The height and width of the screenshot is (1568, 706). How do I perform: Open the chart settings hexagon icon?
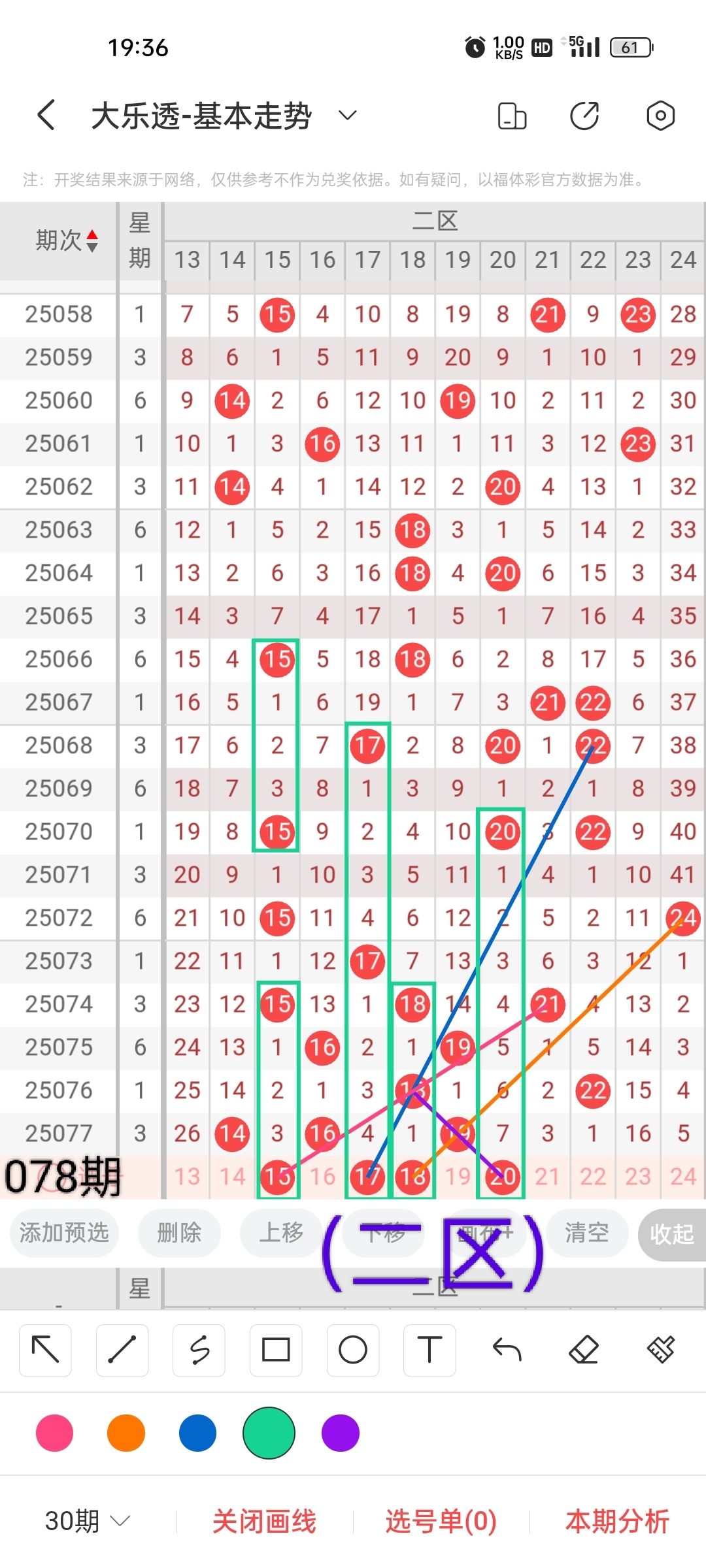660,116
